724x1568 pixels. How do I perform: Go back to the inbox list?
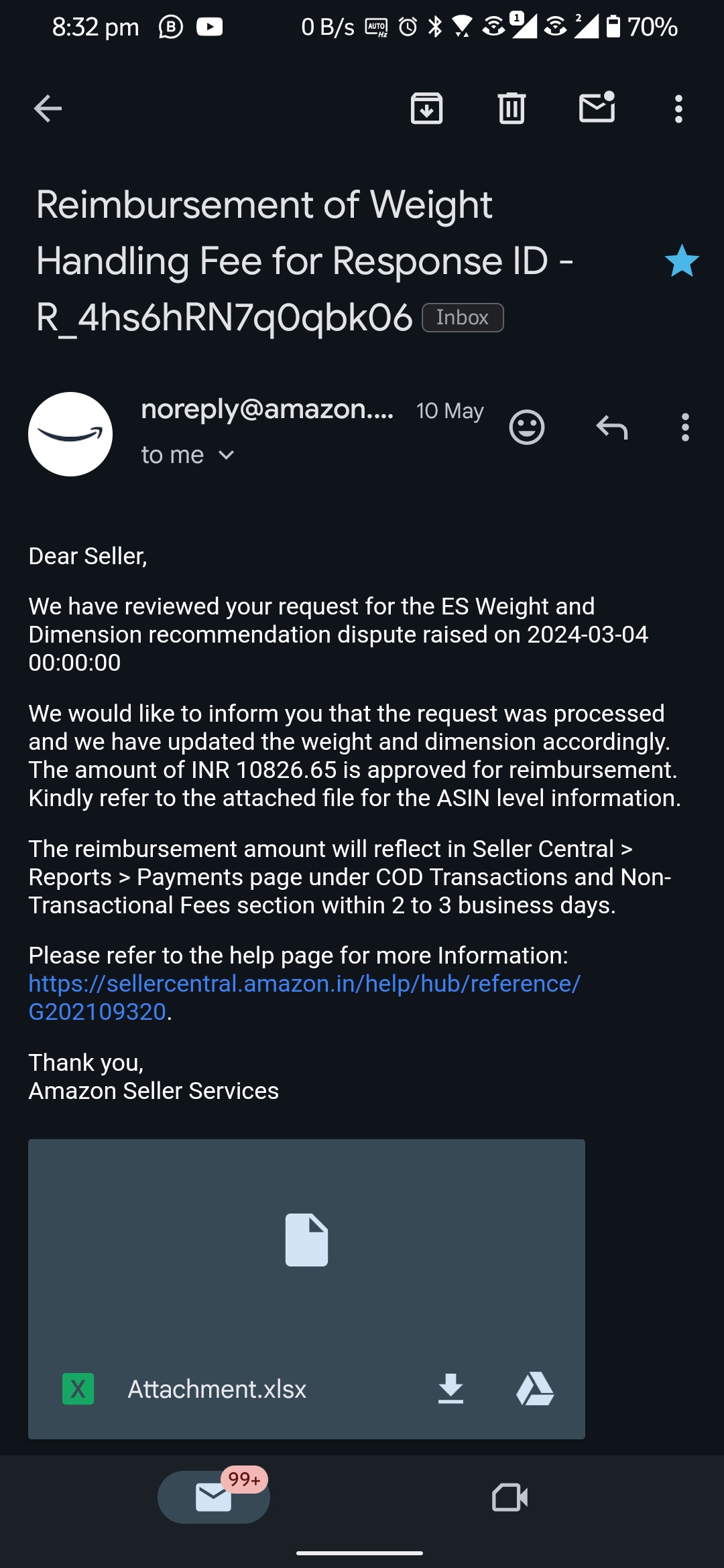[x=48, y=109]
